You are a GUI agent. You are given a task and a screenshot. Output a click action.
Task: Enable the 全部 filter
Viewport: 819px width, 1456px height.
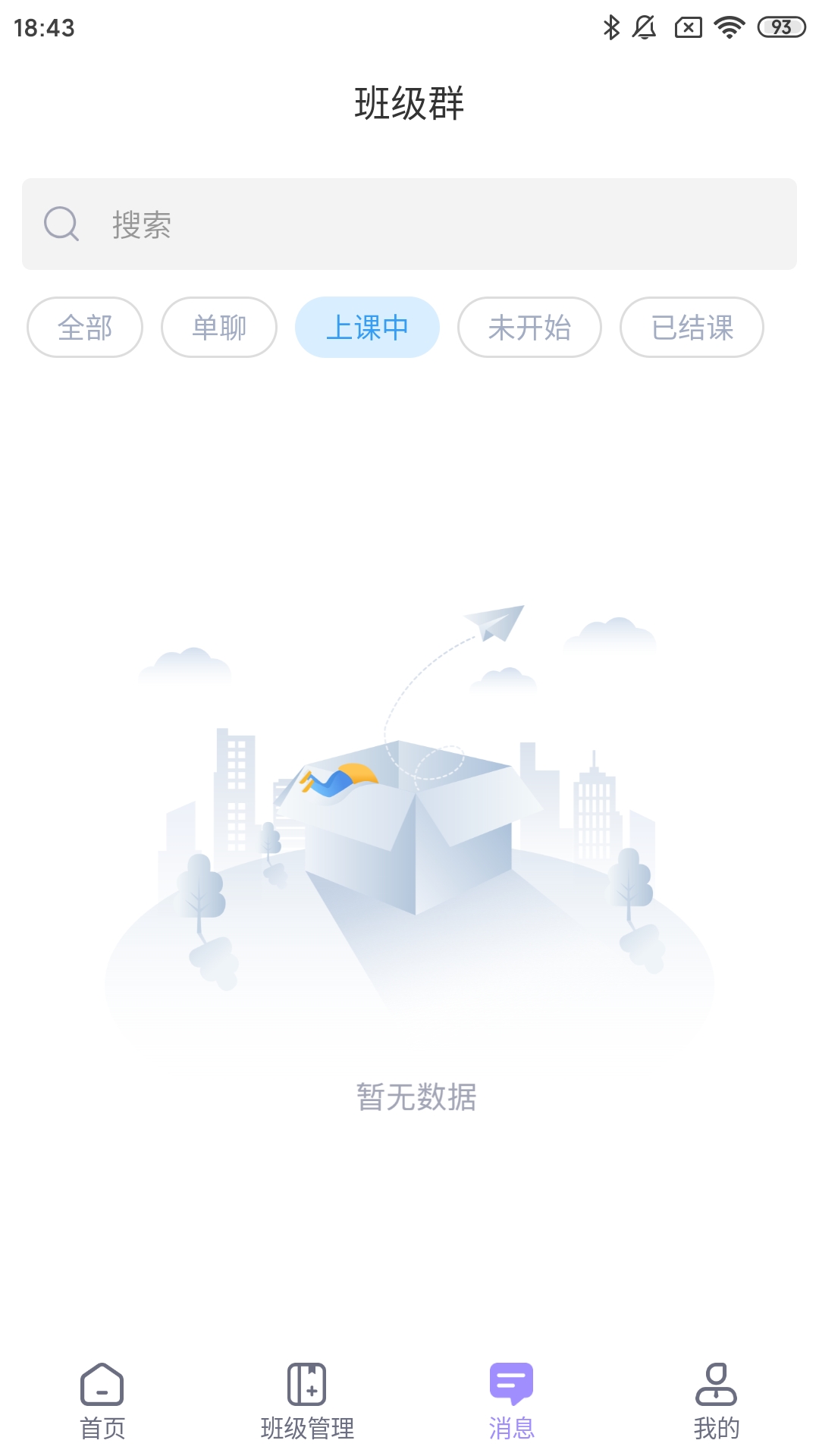pos(83,327)
